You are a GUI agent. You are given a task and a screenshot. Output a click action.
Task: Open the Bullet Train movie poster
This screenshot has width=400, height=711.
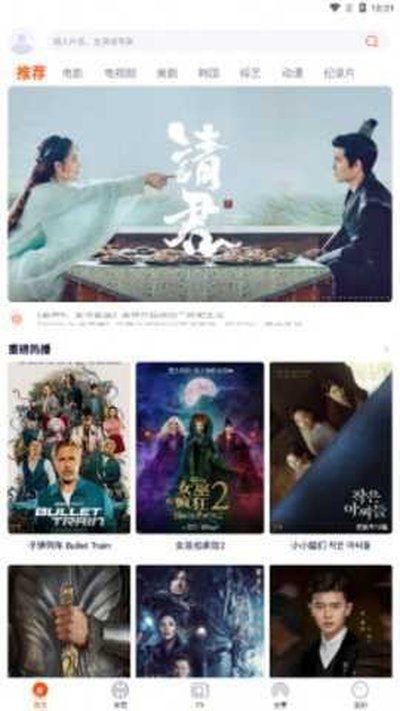point(69,448)
